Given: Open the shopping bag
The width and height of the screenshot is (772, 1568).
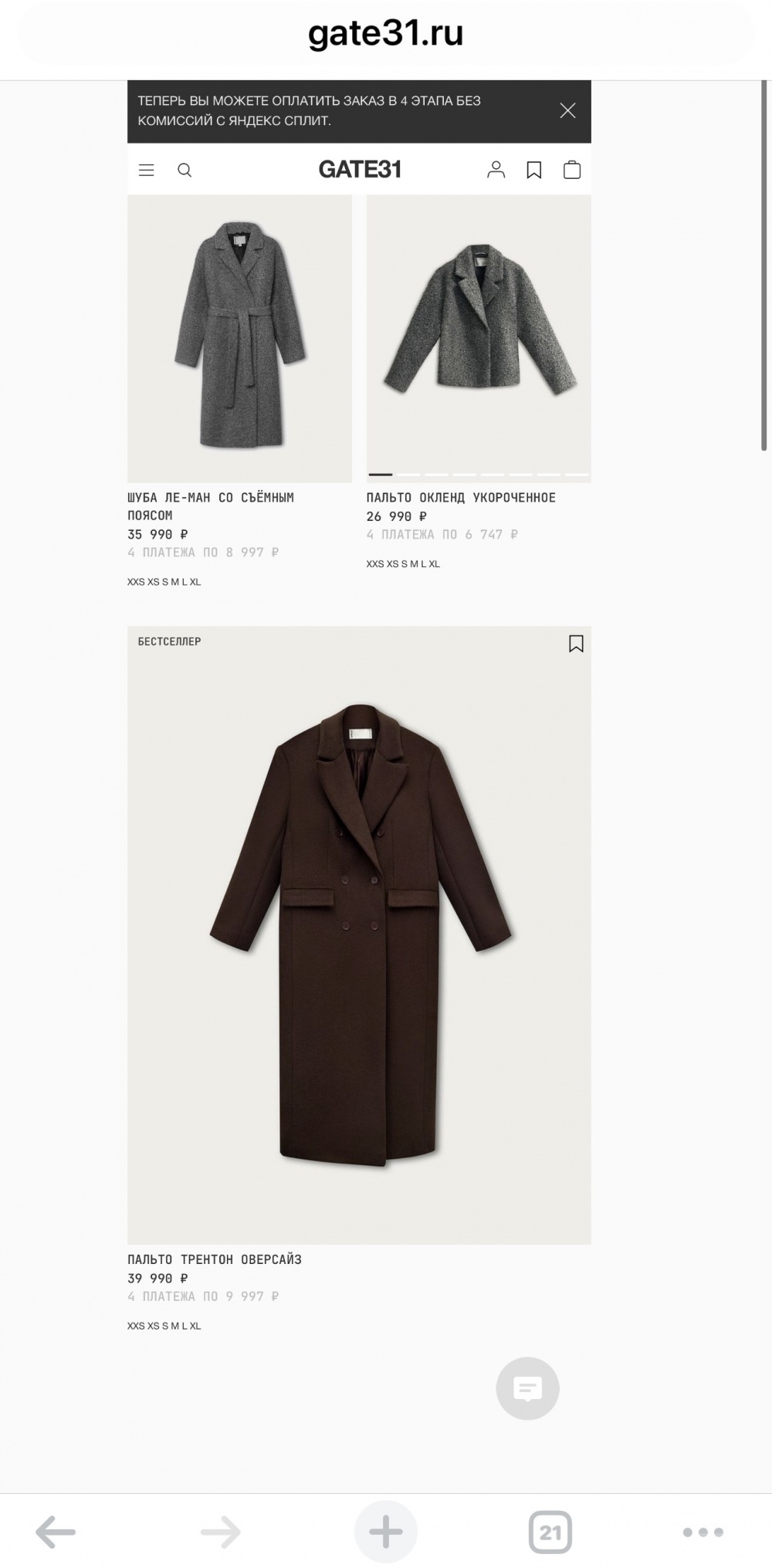Looking at the screenshot, I should tap(572, 170).
